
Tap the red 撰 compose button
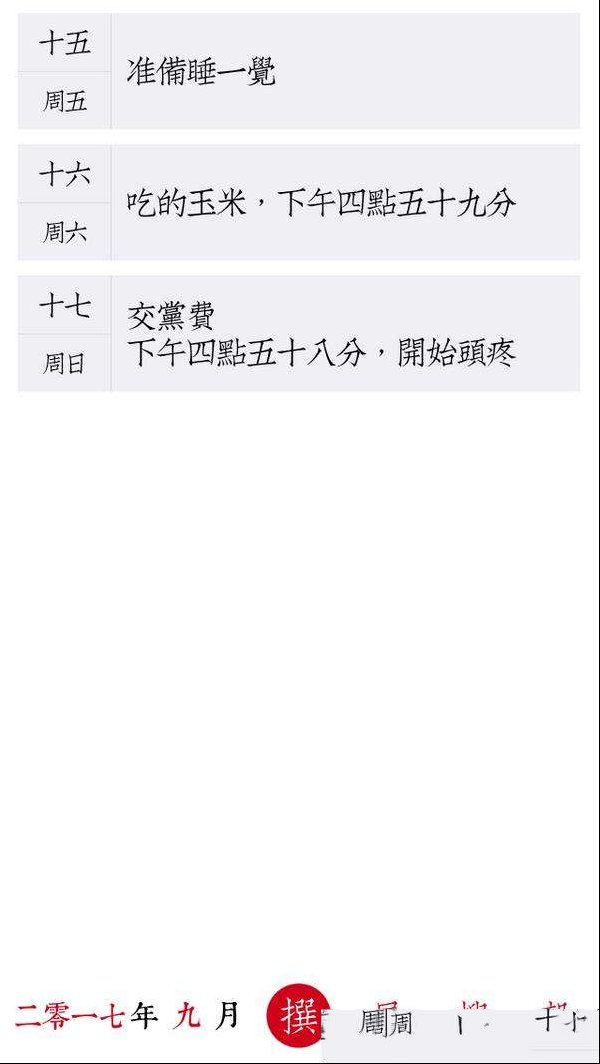pos(298,1015)
